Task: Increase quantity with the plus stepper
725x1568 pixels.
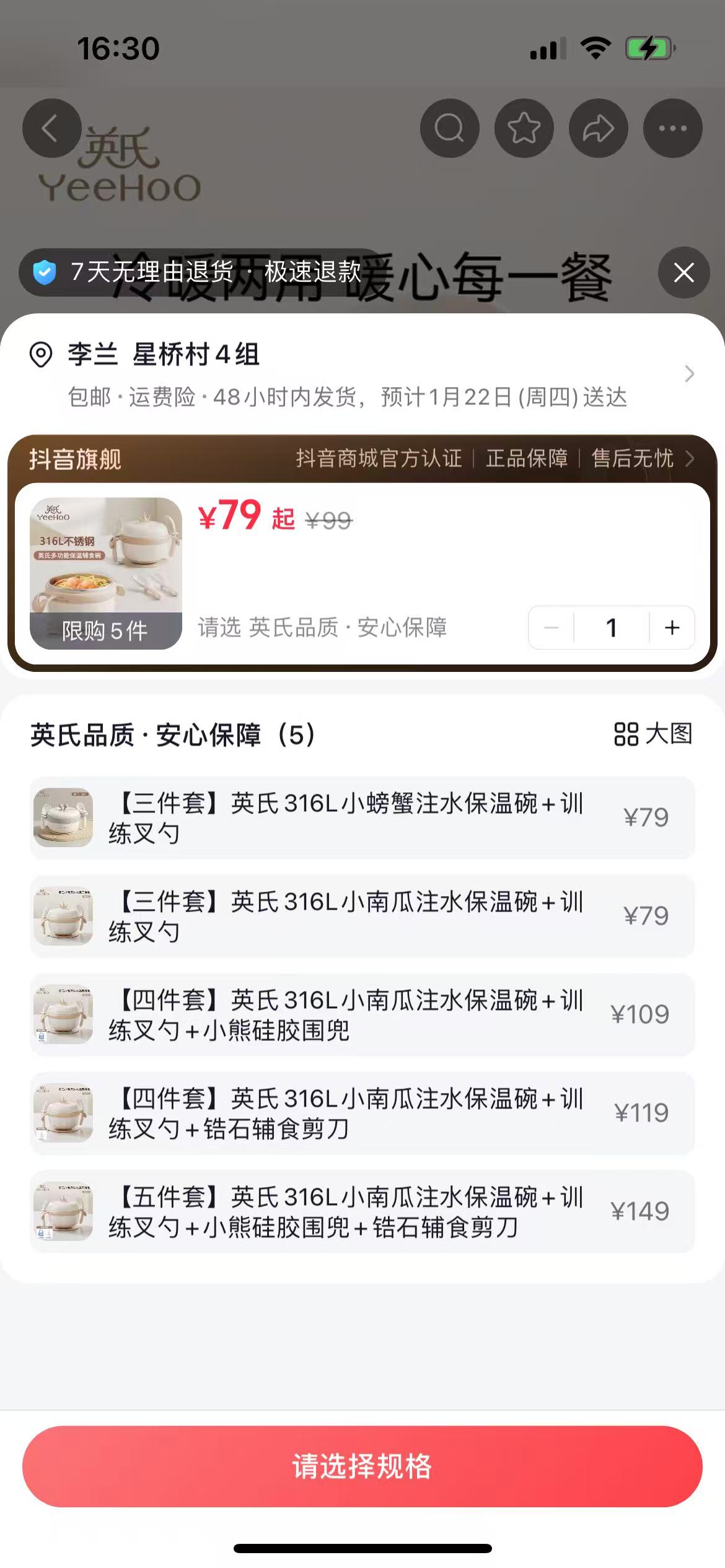Action: pos(671,627)
